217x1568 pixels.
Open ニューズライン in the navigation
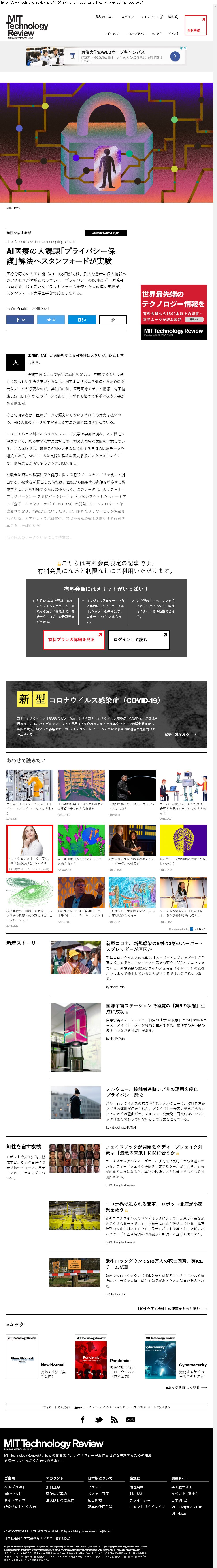coord(136,34)
